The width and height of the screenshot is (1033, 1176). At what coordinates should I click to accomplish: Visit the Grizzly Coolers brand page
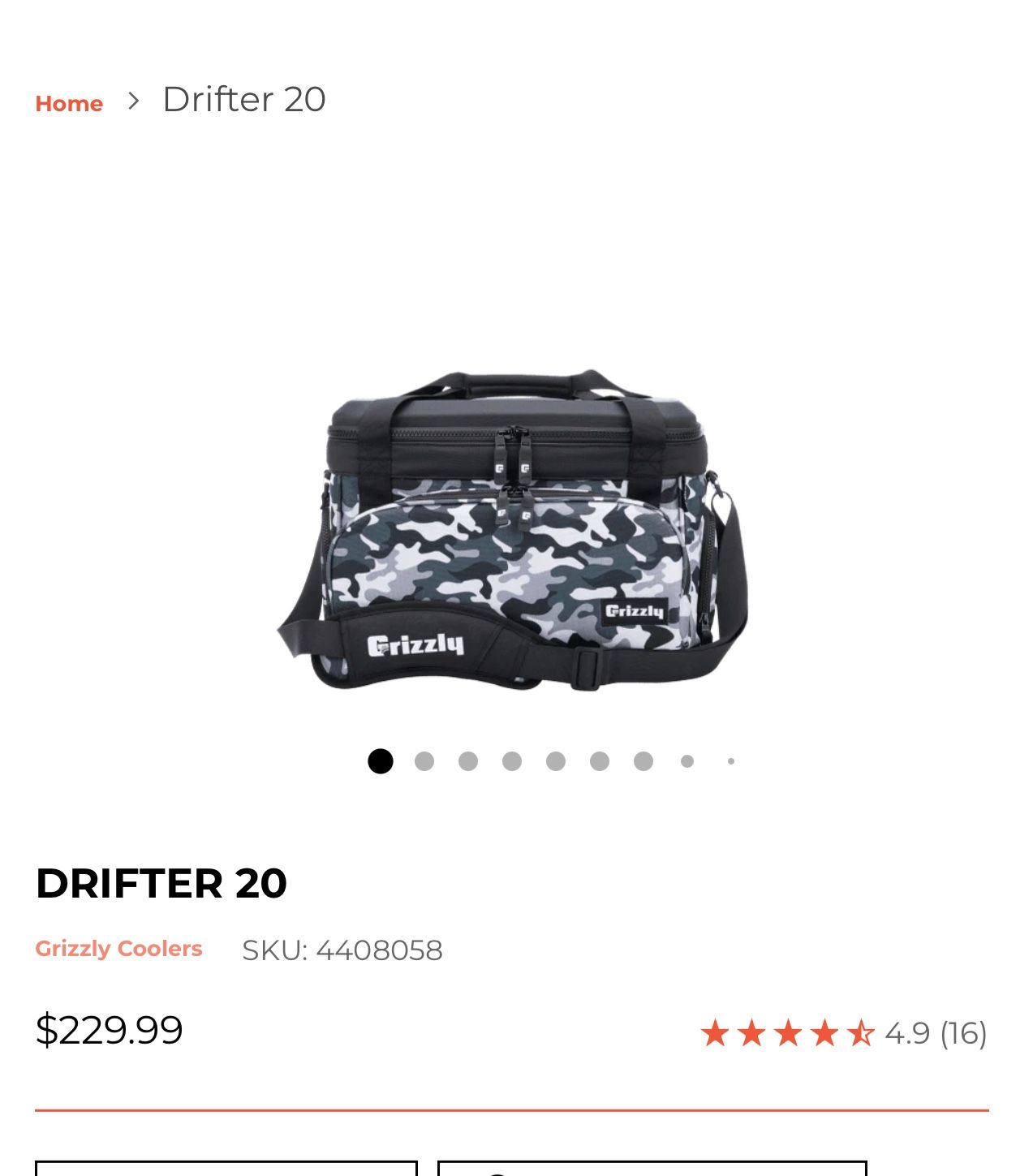118,949
